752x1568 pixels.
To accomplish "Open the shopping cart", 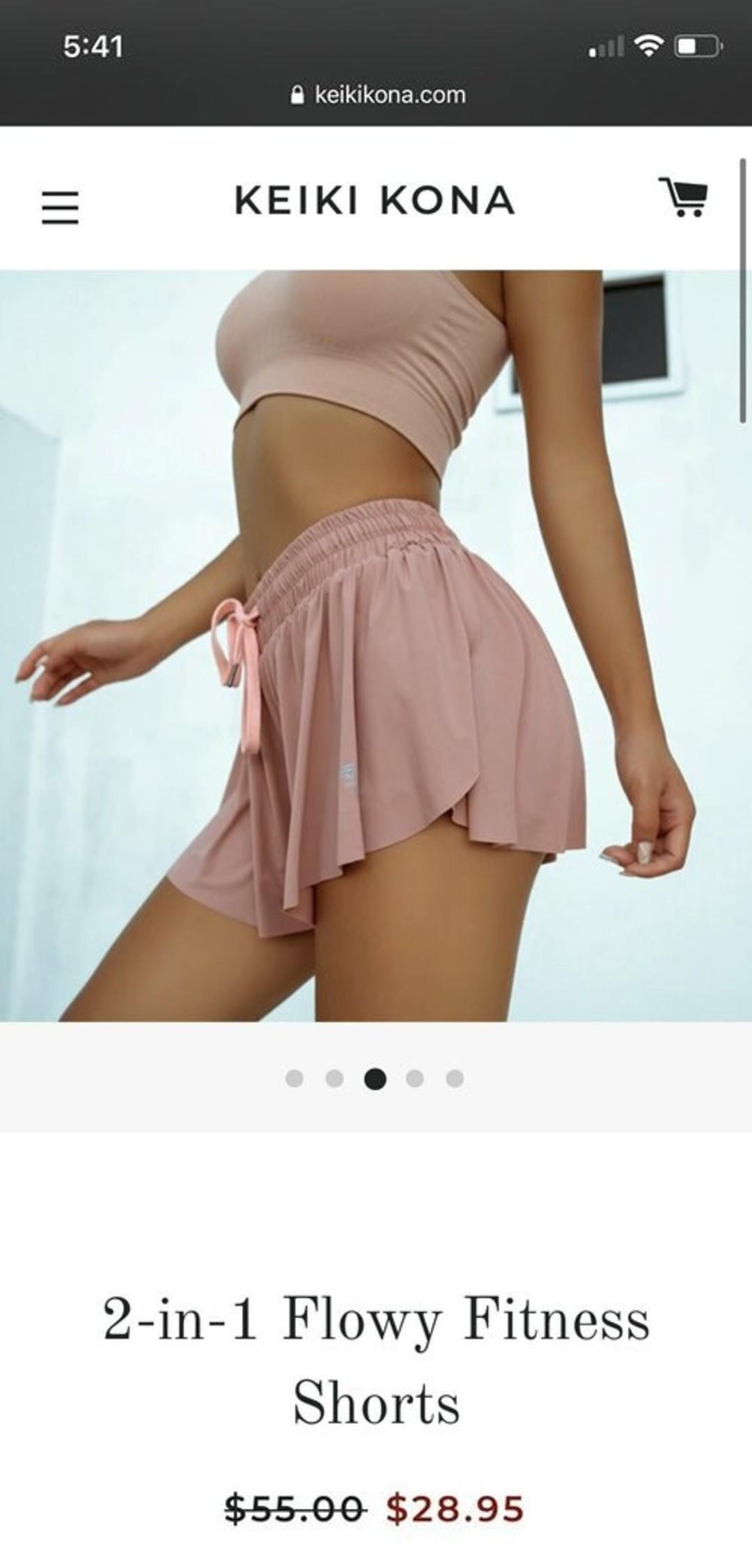I will point(683,198).
